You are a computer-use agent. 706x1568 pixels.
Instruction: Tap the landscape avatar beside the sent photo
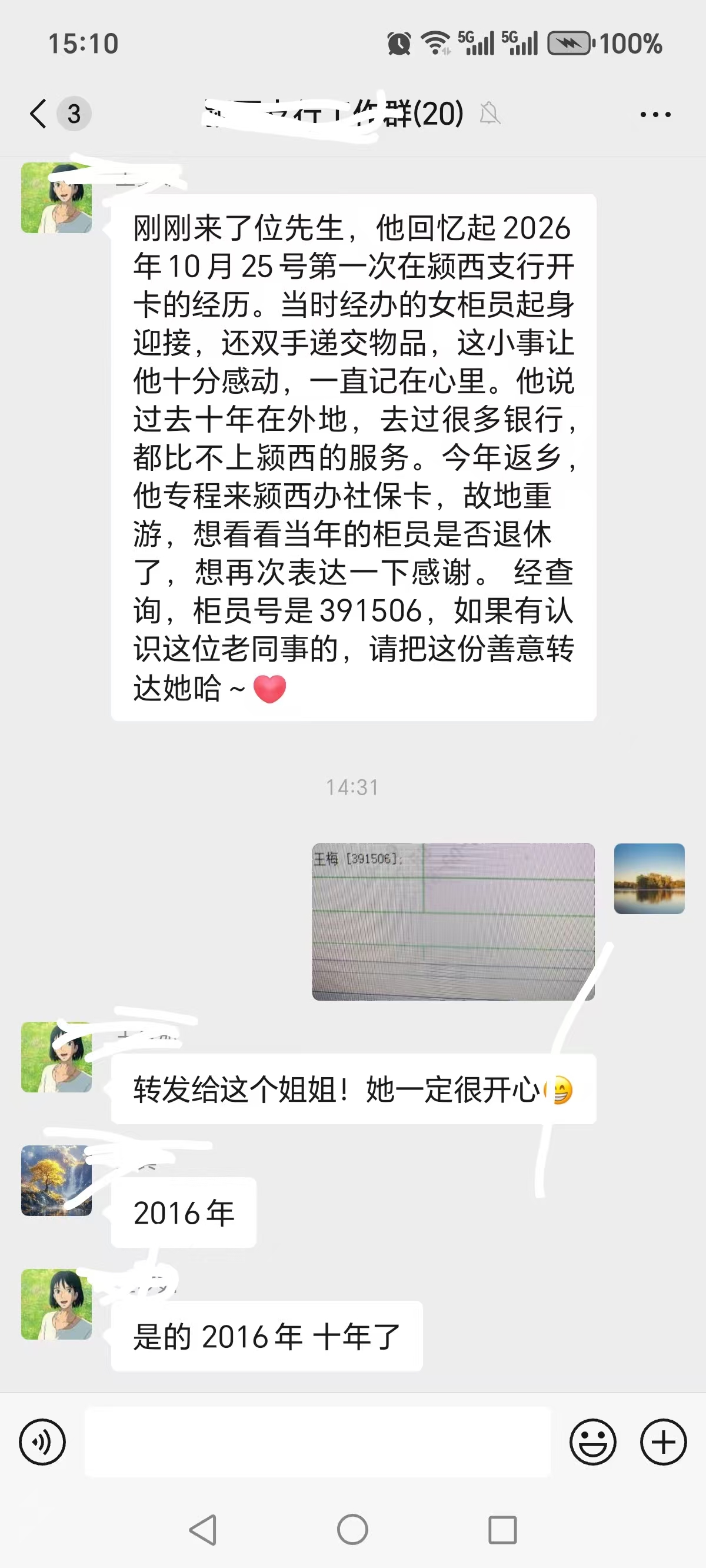tap(649, 878)
